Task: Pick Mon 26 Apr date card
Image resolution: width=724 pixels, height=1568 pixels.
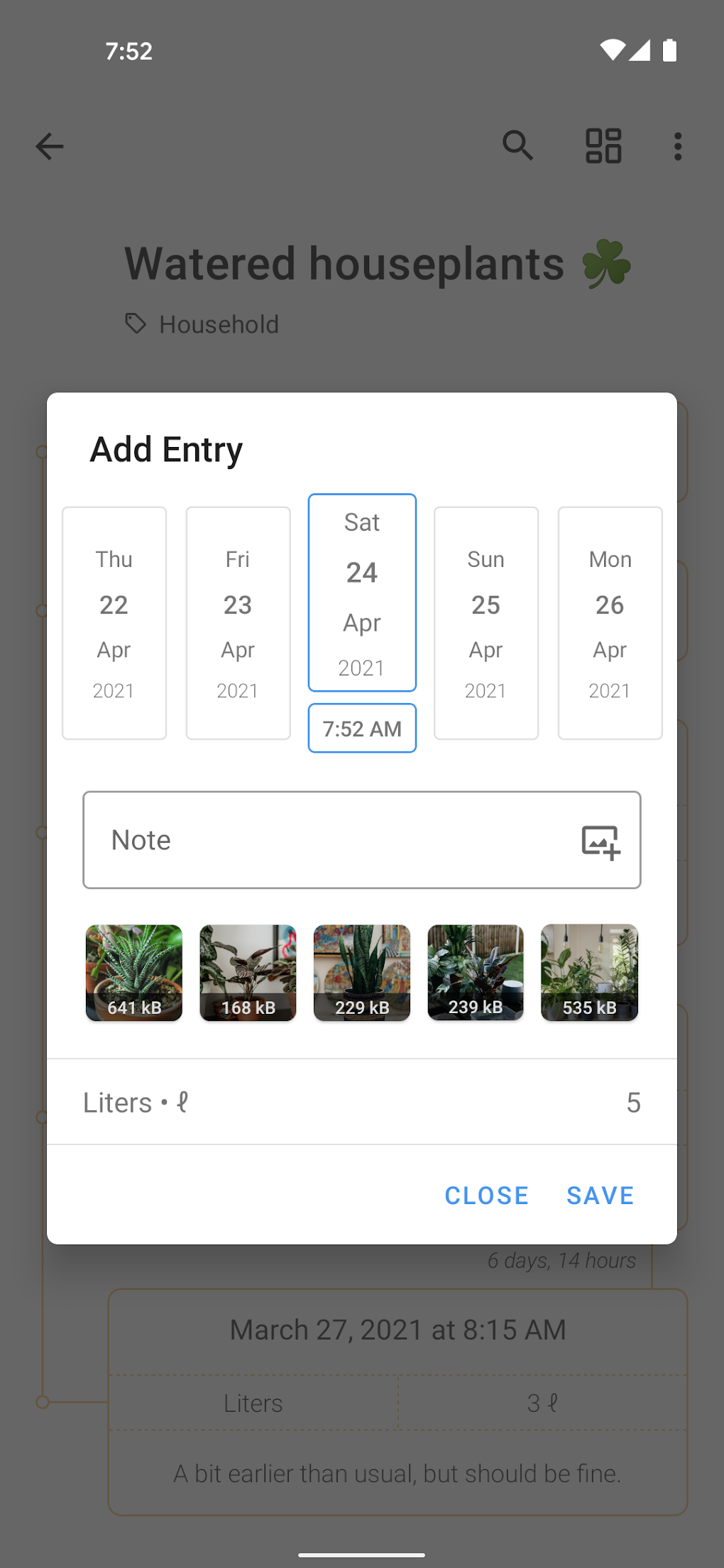Action: pyautogui.click(x=610, y=623)
